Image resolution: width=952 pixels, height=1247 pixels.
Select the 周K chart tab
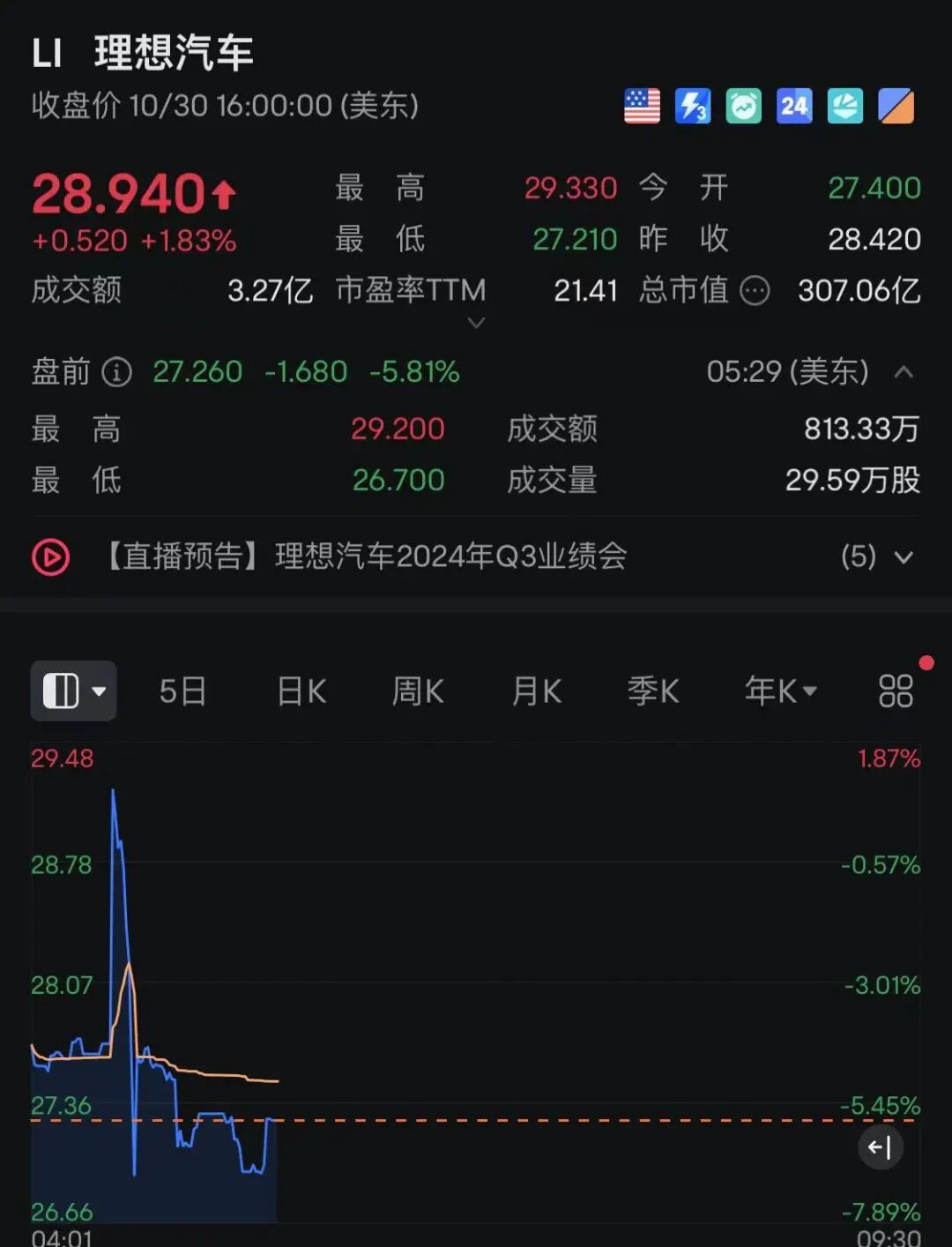point(418,691)
